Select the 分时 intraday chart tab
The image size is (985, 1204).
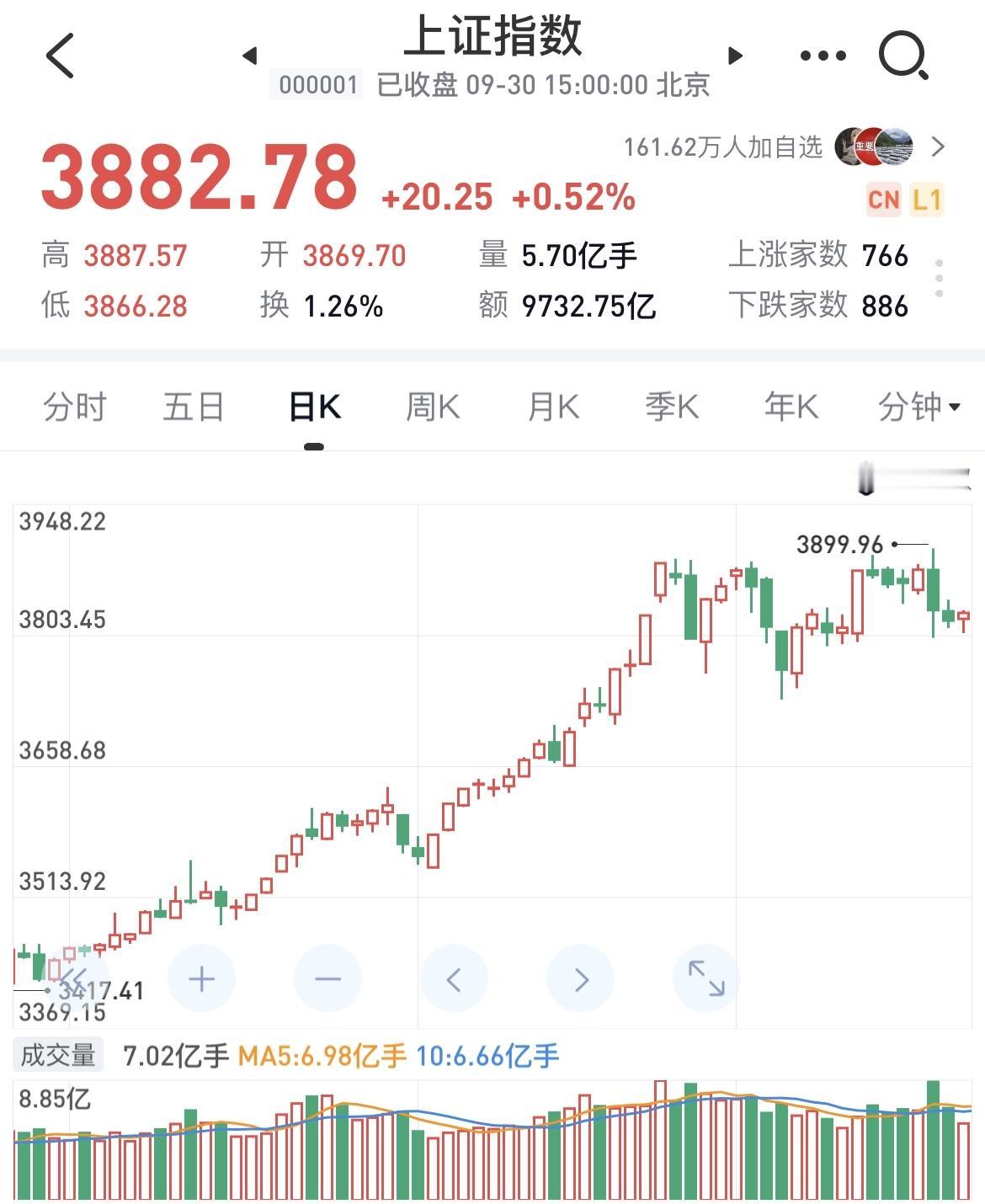coord(74,406)
